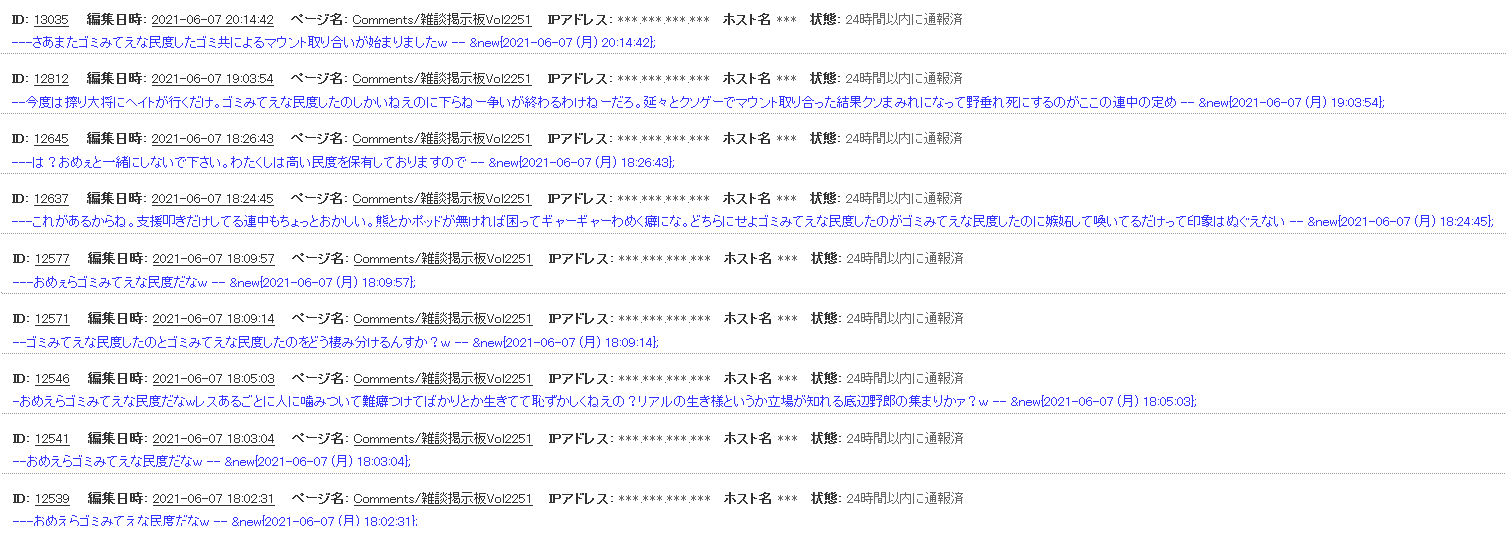Open entry ID 12812
Image resolution: width=1506 pixels, height=541 pixels.
click(x=51, y=79)
